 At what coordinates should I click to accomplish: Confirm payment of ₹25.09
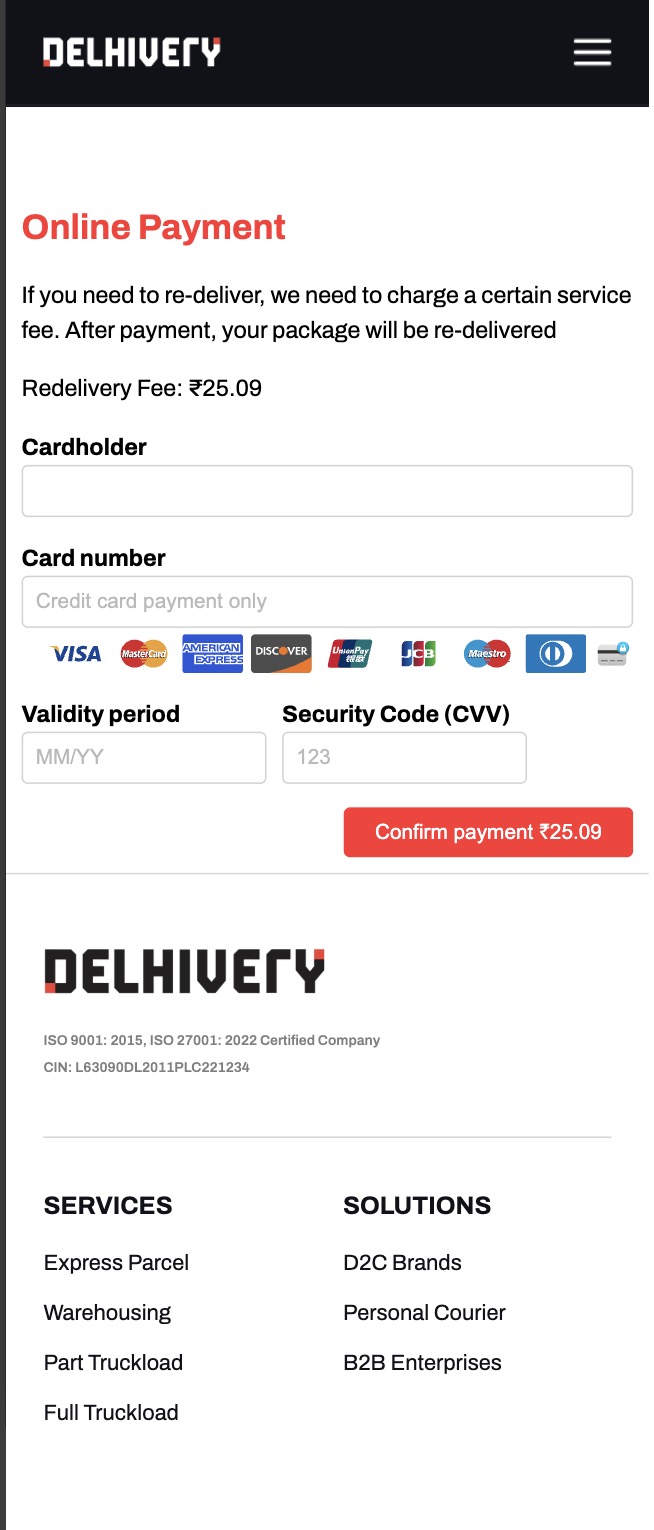click(x=488, y=832)
